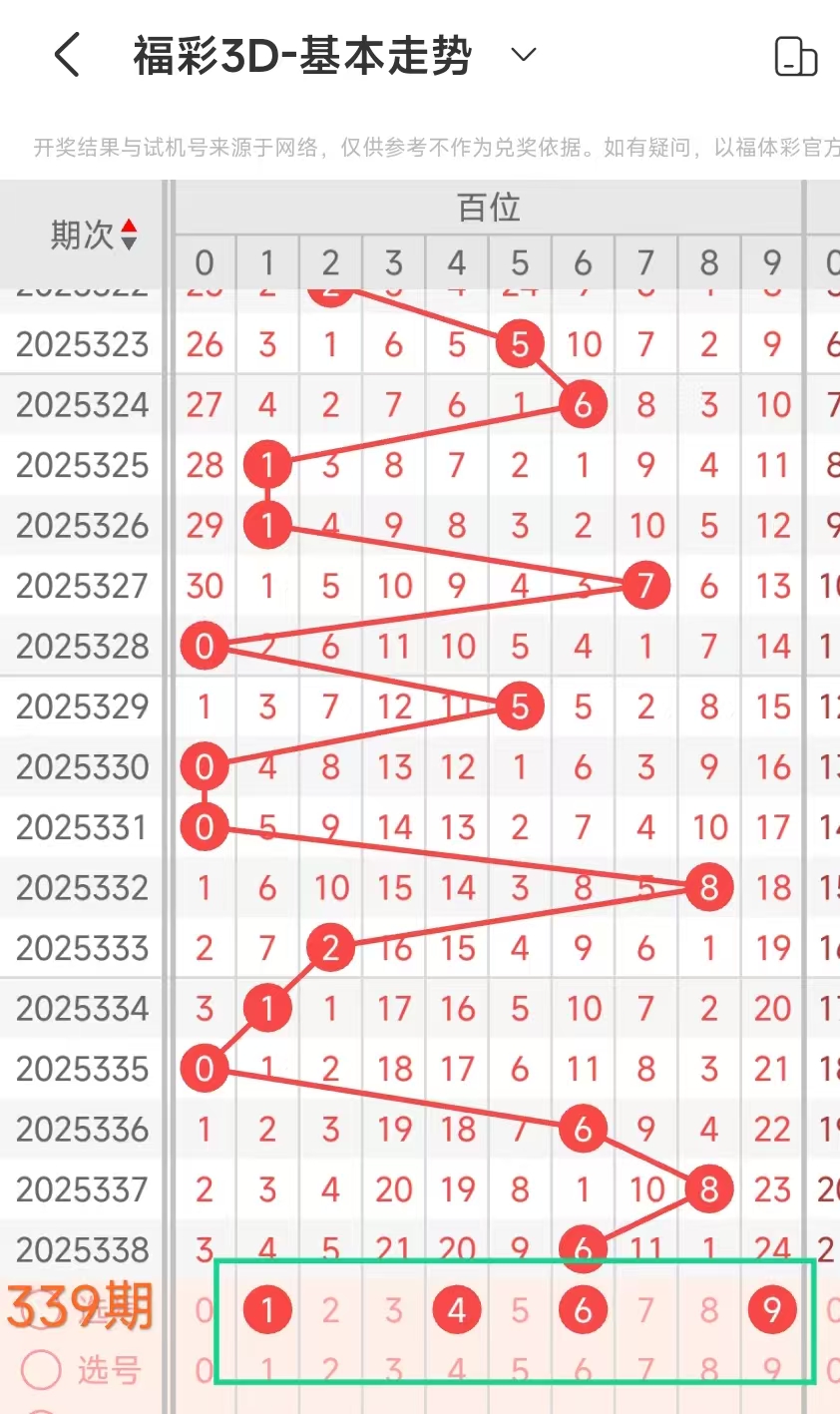Select the 选号 radio option
The width and height of the screenshot is (840, 1414).
(42, 1370)
